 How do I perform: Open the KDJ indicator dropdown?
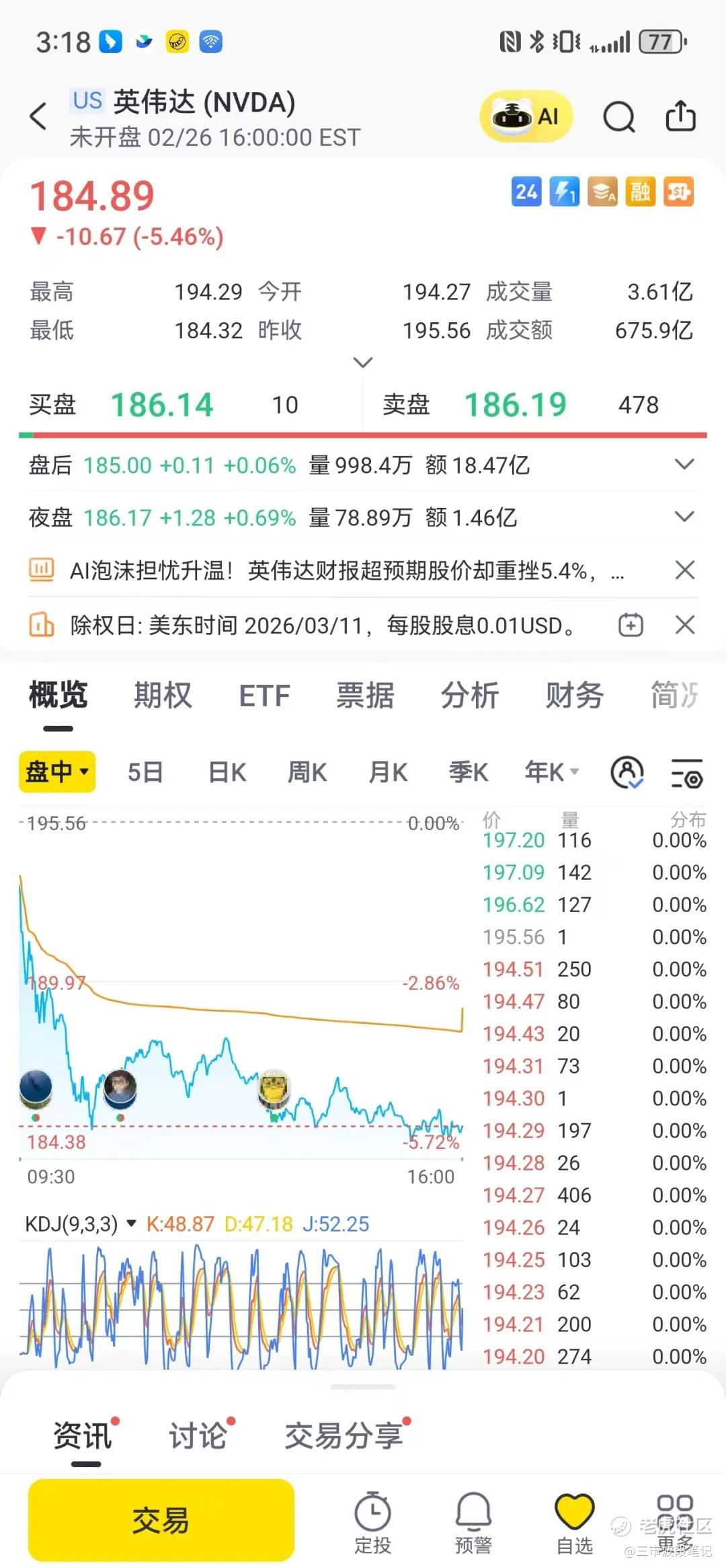[x=131, y=1224]
